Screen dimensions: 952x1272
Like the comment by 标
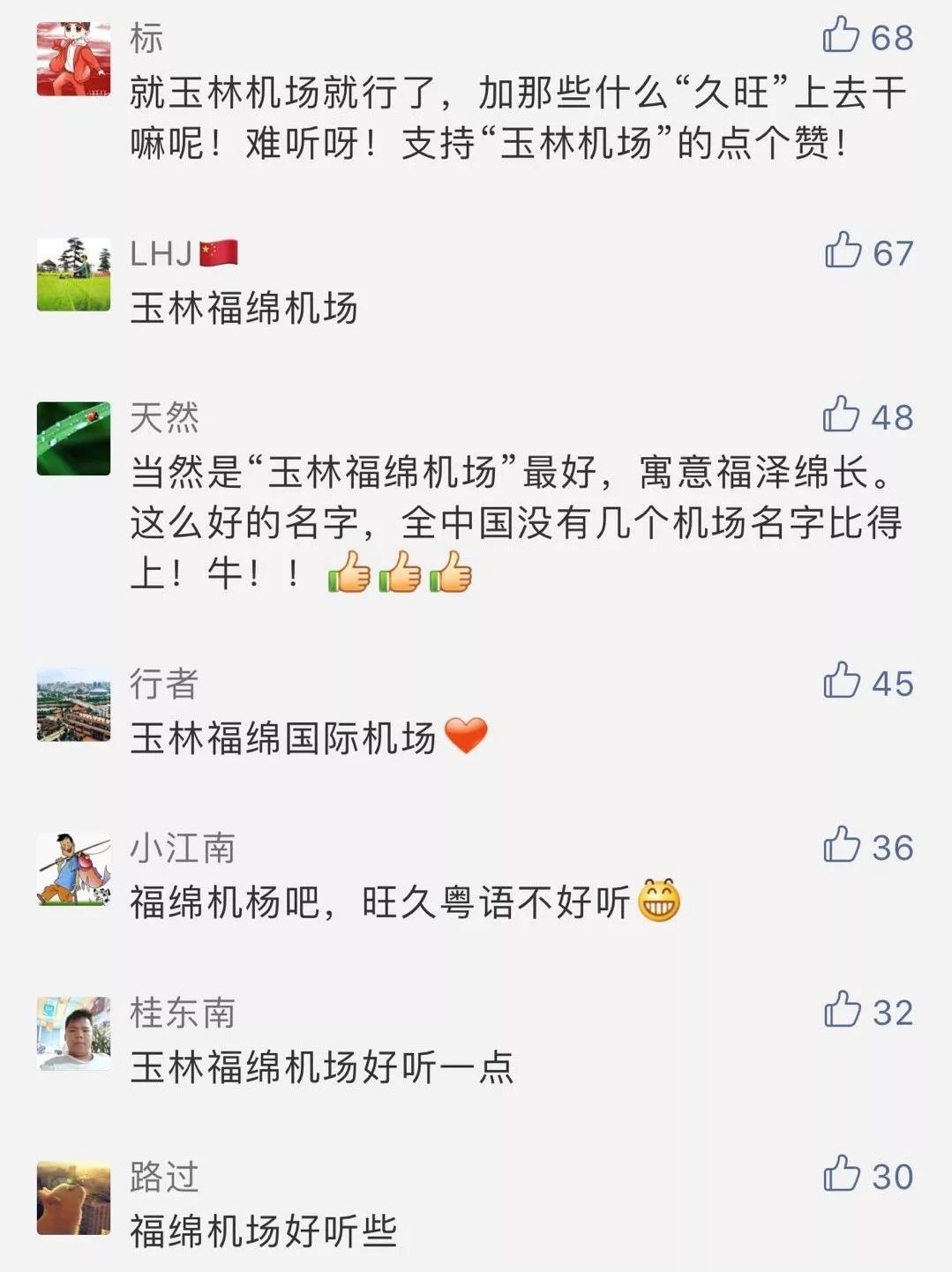(x=841, y=36)
